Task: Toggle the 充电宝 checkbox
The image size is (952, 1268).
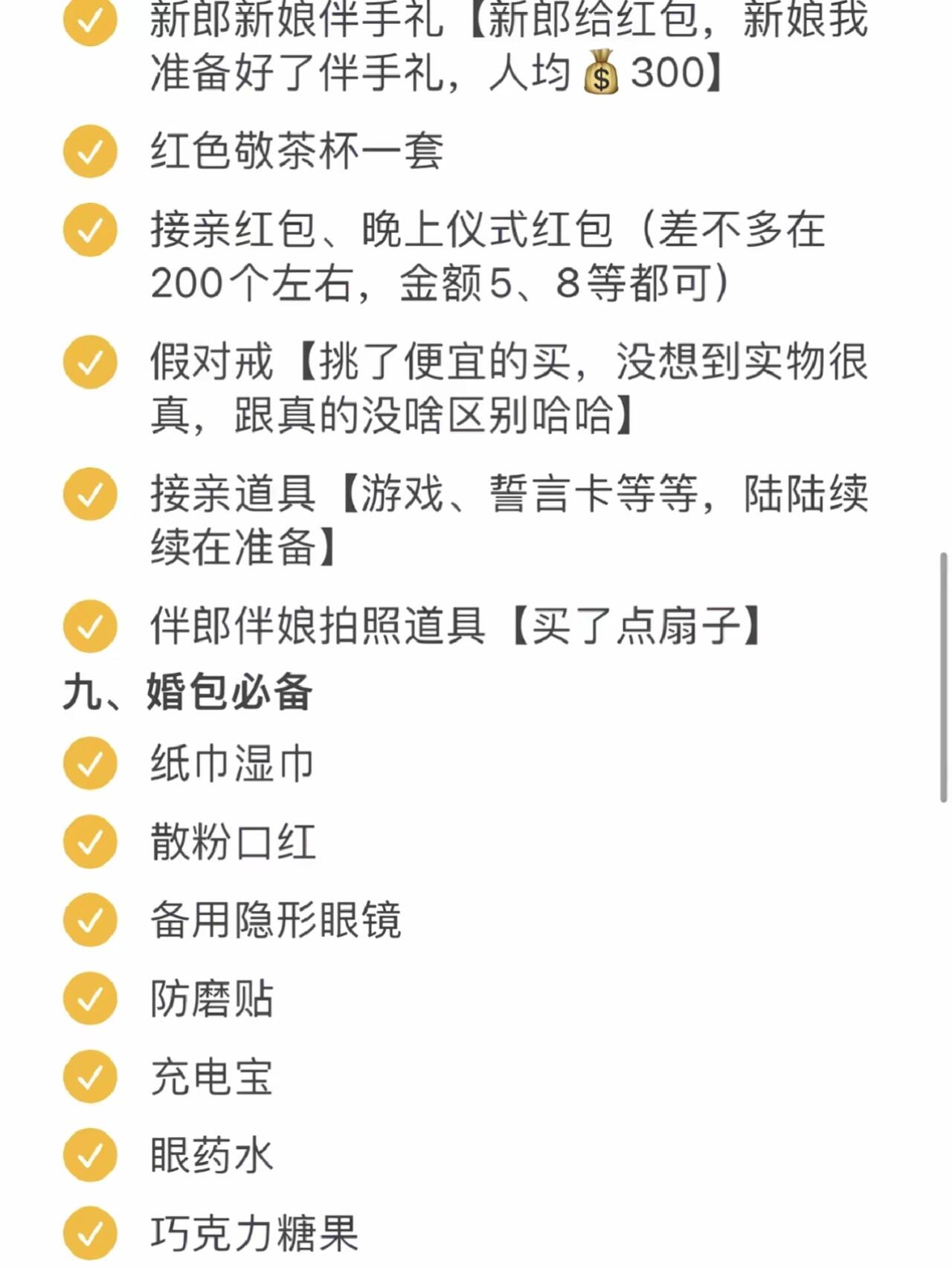Action: tap(90, 1077)
